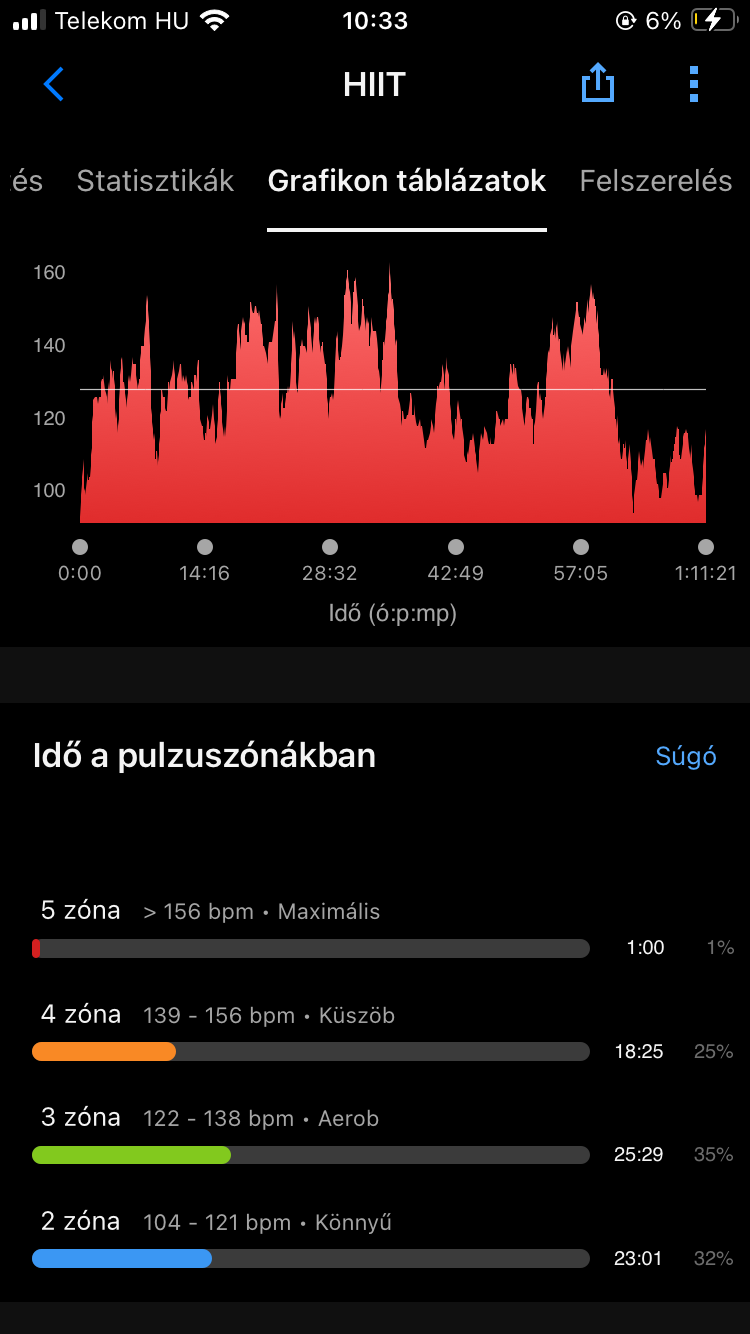Open the three-dot overflow menu
The width and height of the screenshot is (750, 1334).
coord(694,84)
